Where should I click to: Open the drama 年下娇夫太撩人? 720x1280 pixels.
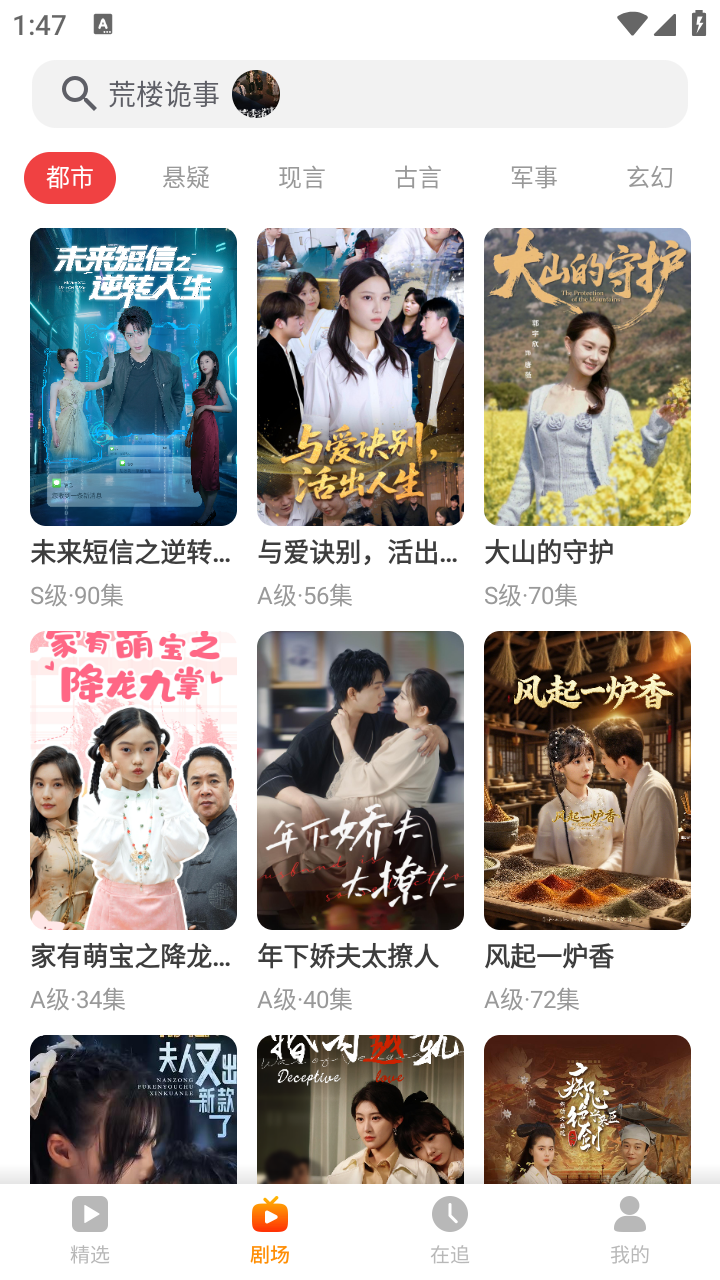coord(360,780)
